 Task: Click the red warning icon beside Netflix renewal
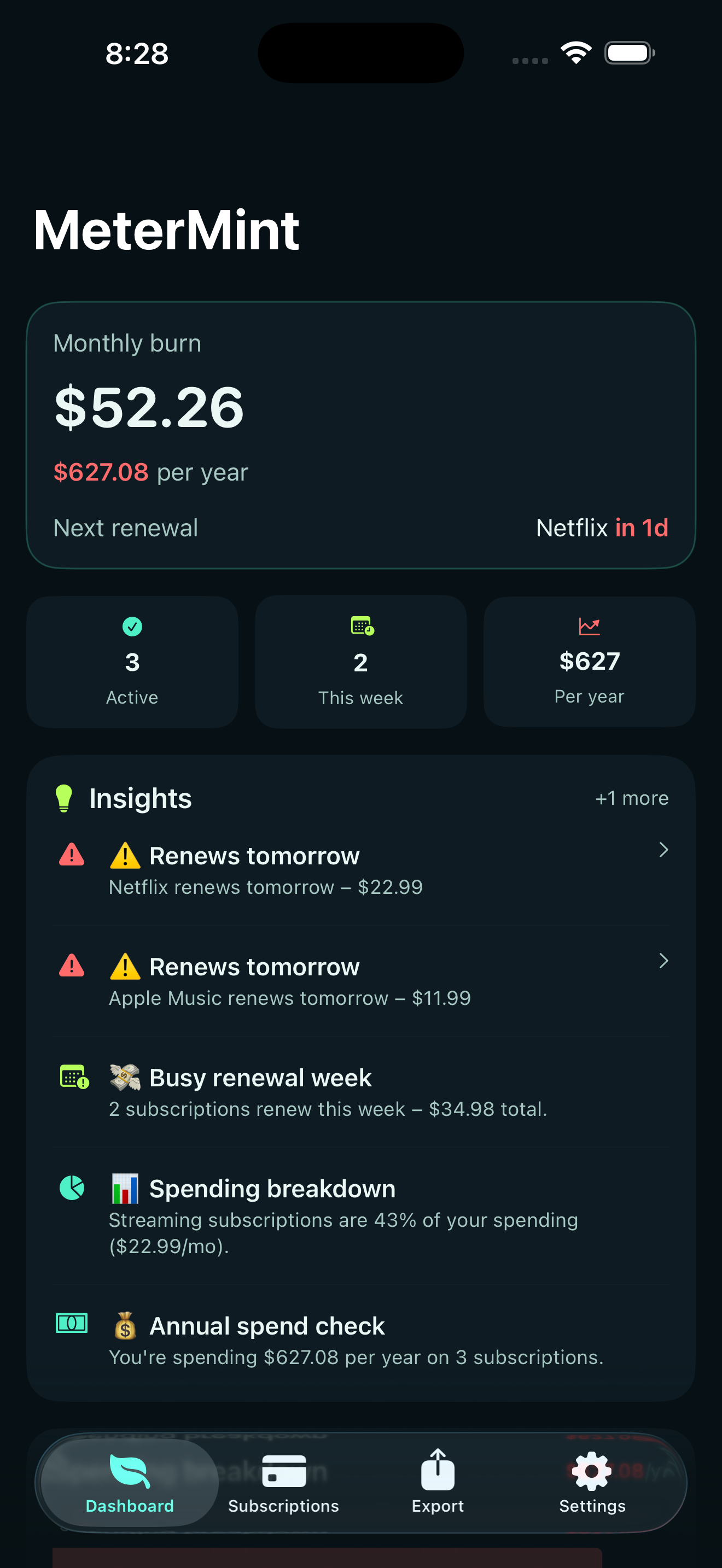[72, 855]
